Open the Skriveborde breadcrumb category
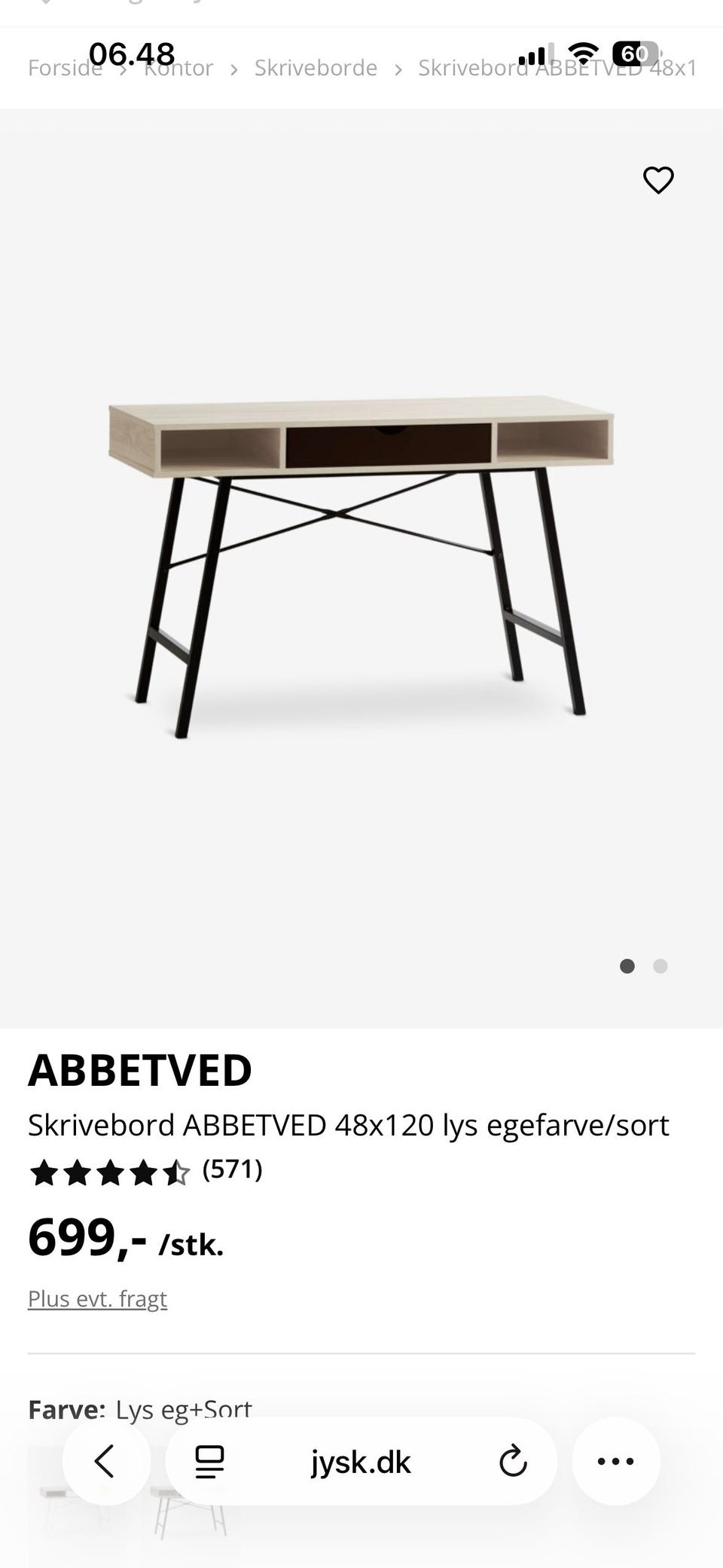 pyautogui.click(x=316, y=67)
